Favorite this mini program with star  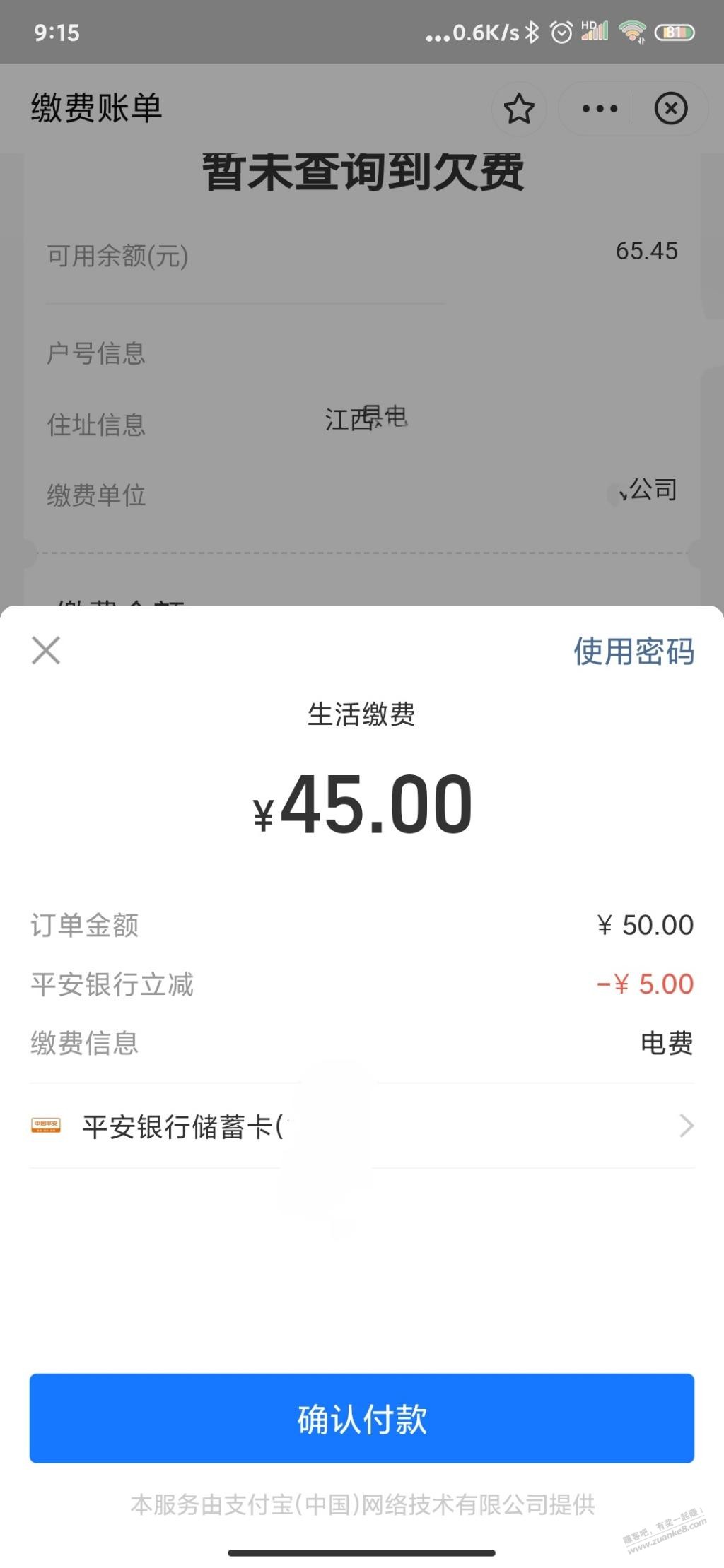pos(518,109)
